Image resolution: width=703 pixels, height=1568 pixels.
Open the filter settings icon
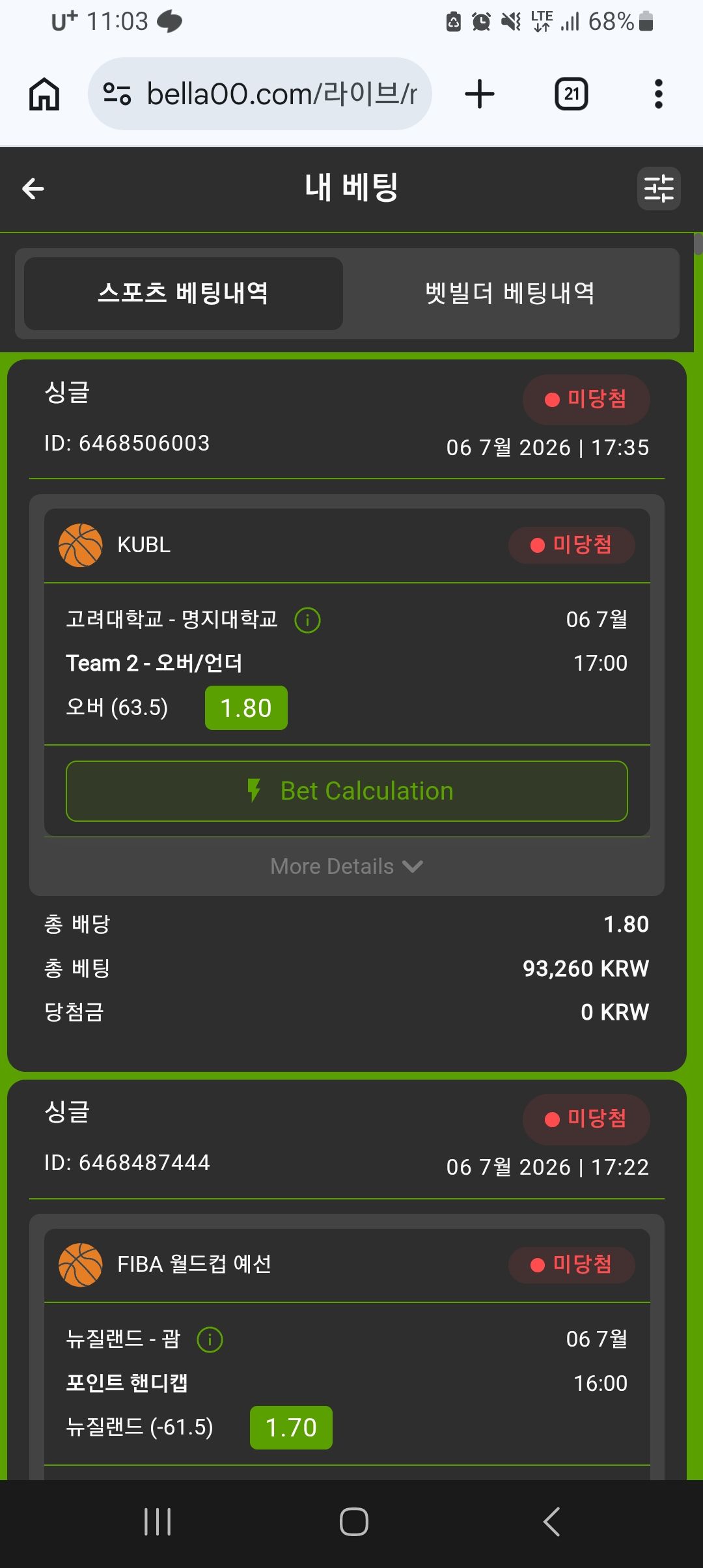click(659, 189)
